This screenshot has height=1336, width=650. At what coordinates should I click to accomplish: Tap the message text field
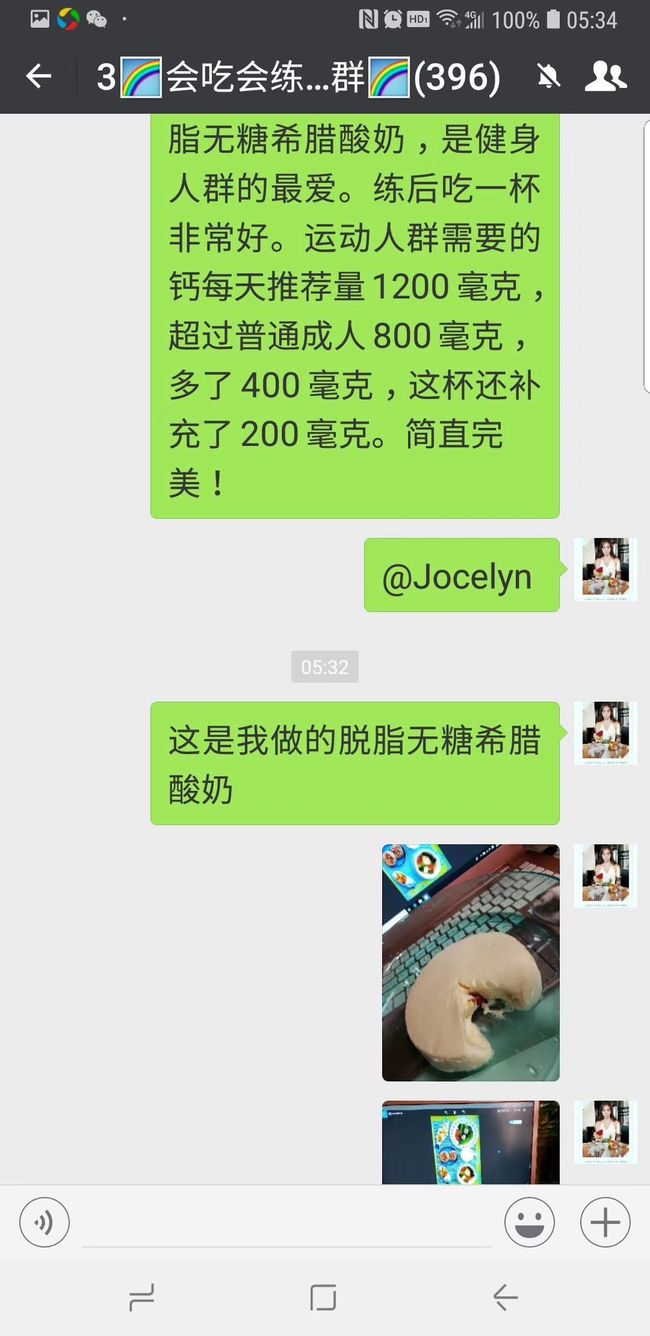(x=287, y=1223)
